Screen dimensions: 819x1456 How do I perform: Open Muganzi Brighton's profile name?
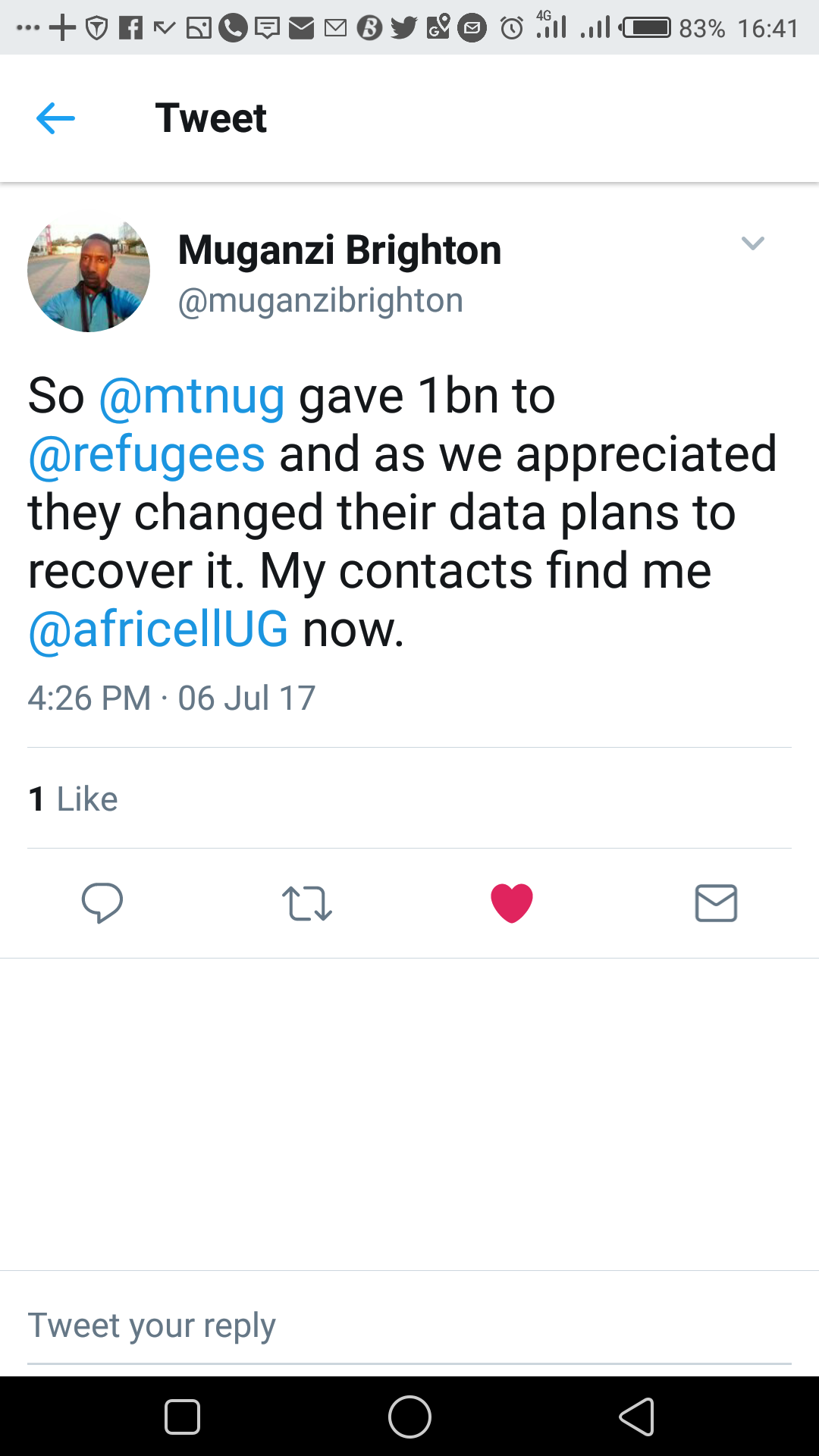click(339, 250)
